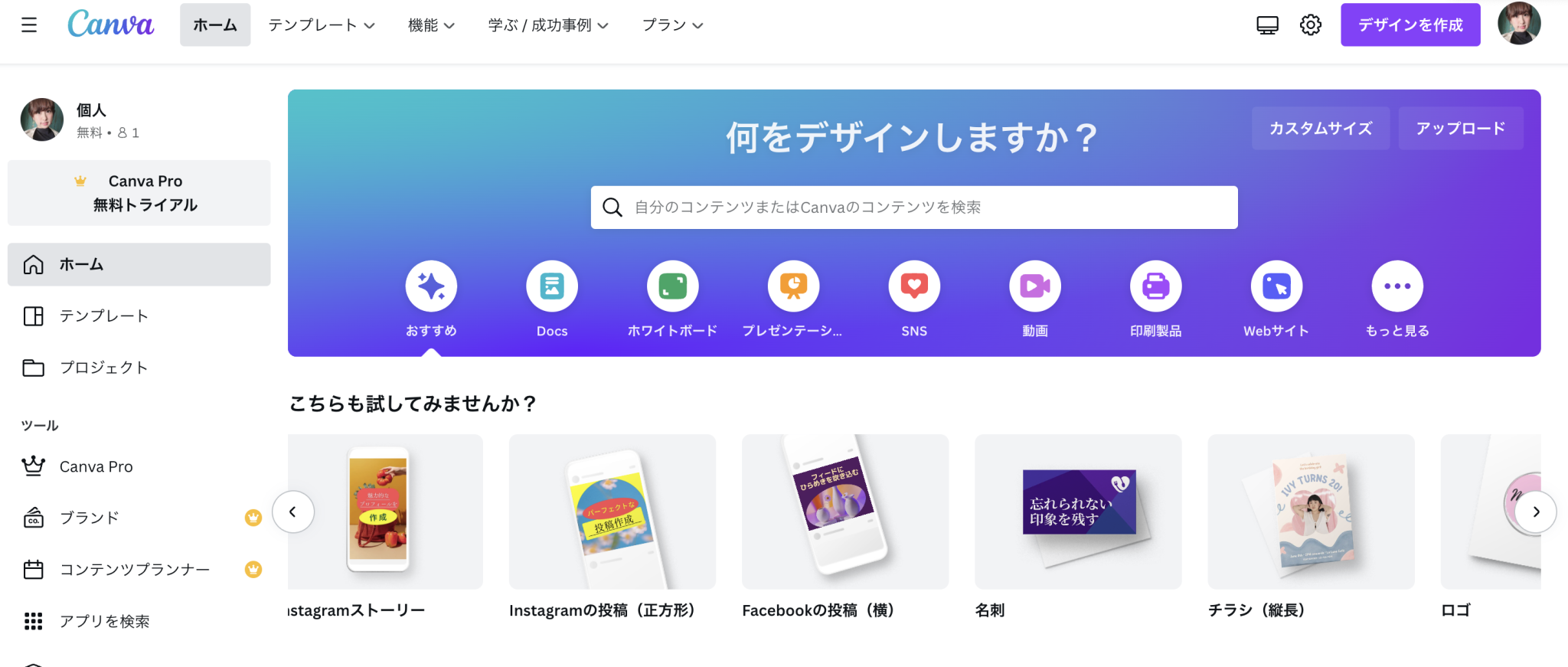Tap the カスタムサイズ button
1568x667 pixels.
coord(1320,129)
